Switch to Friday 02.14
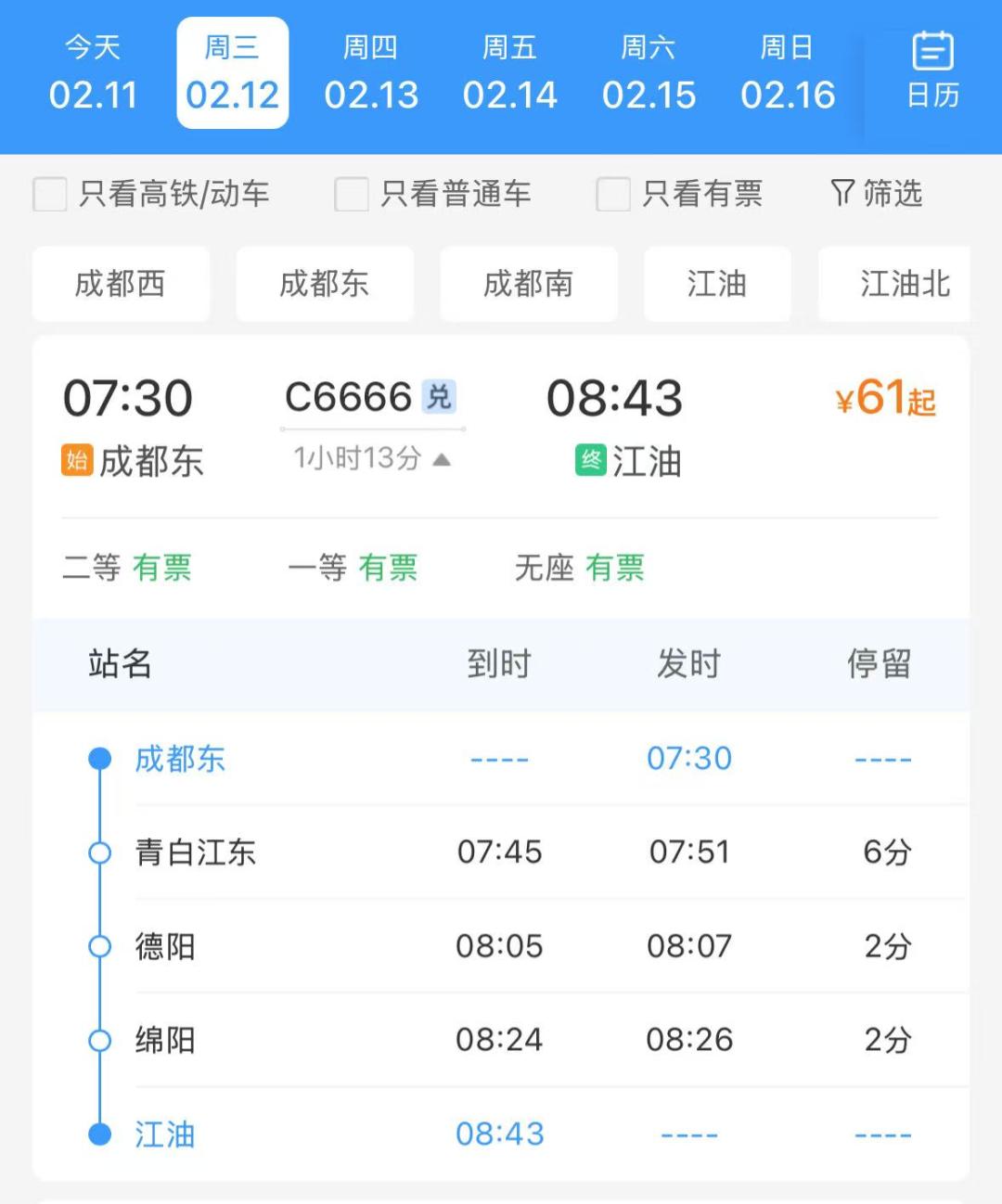This screenshot has width=1002, height=1204. [x=509, y=72]
